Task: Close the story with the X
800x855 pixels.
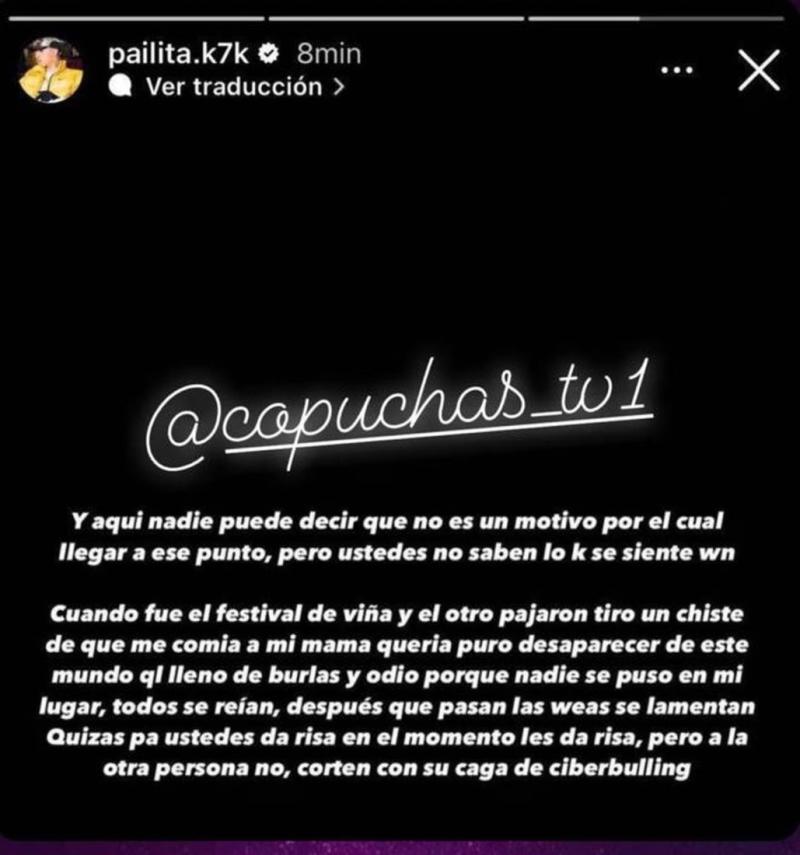Action: pyautogui.click(x=760, y=70)
